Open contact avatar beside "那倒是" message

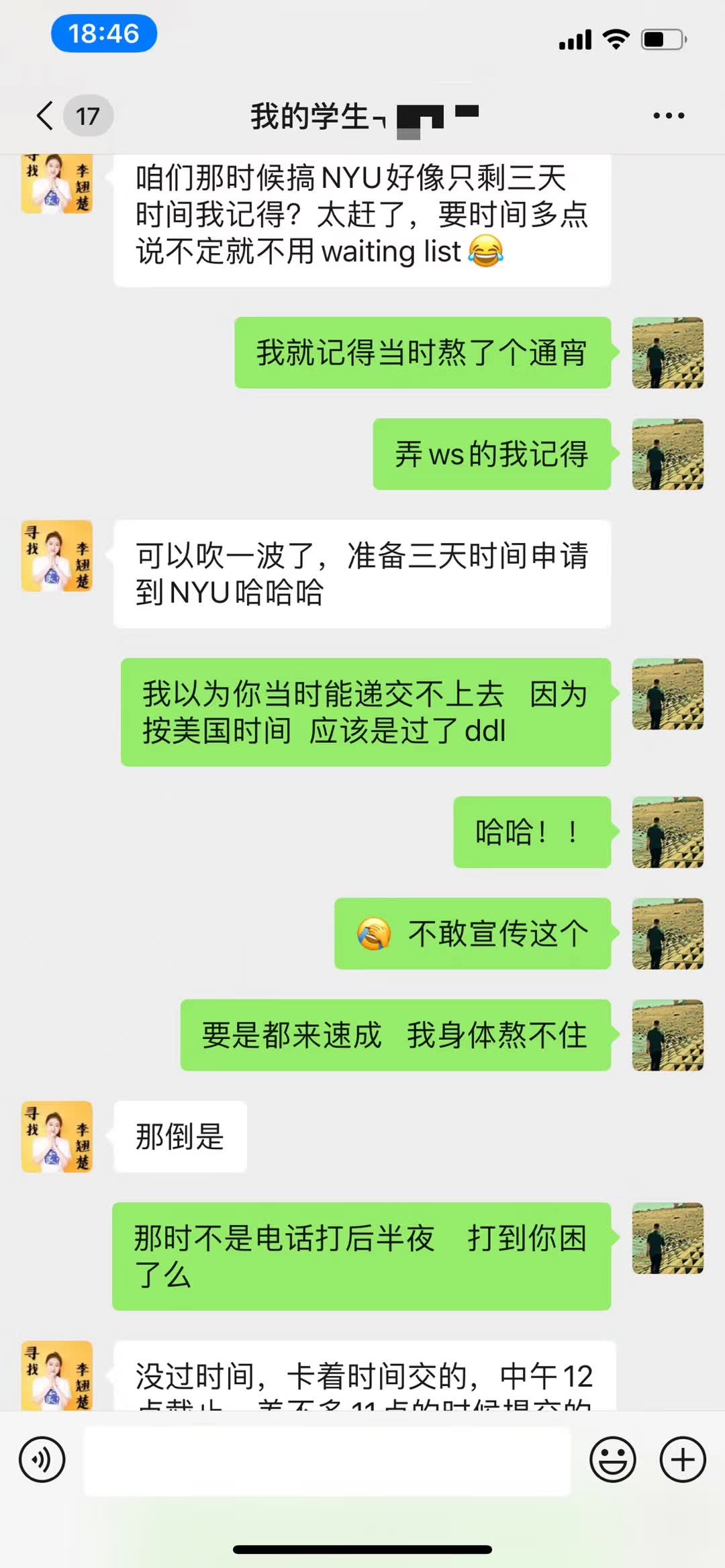coord(57,1136)
